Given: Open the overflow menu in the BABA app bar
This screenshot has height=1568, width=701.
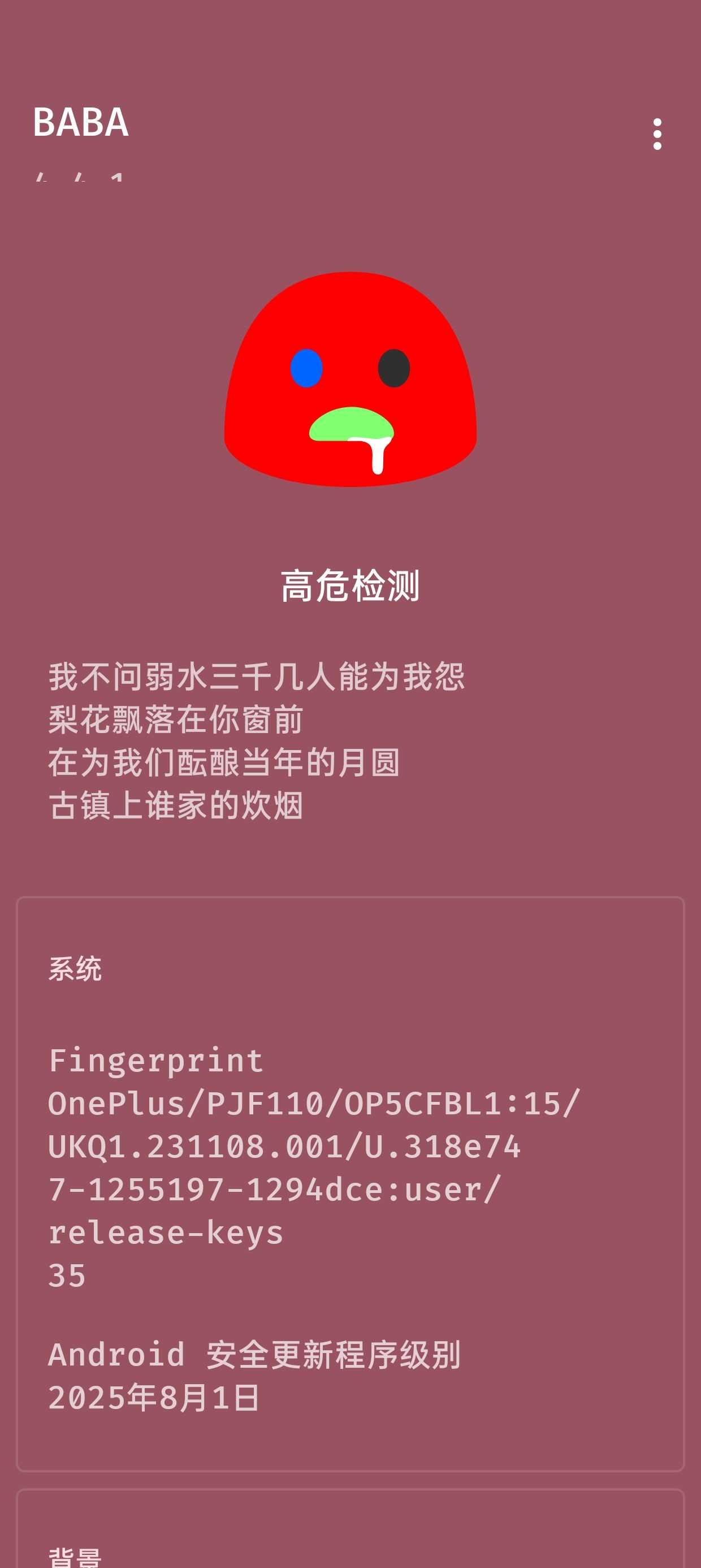Looking at the screenshot, I should point(656,134).
